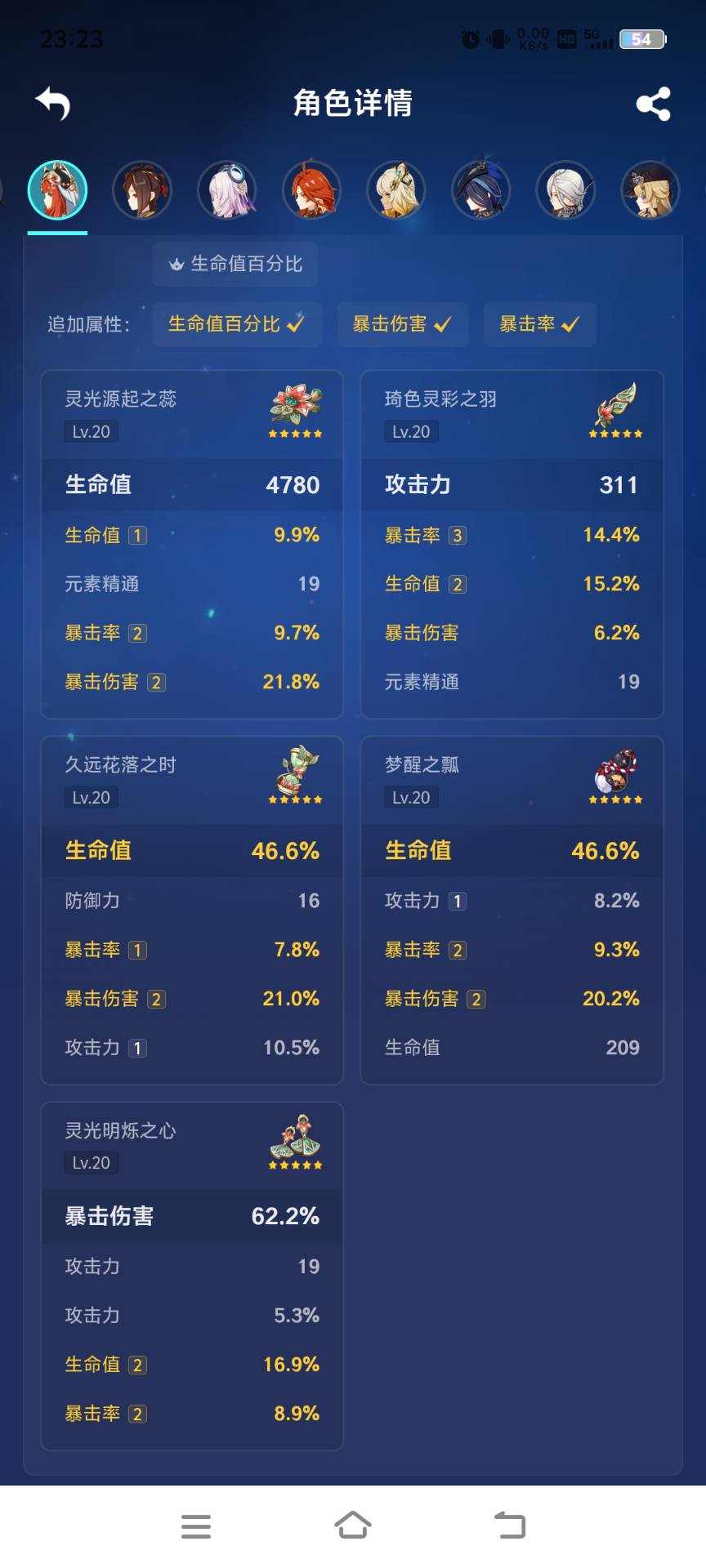Image resolution: width=706 pixels, height=1568 pixels.
Task: Go to the phone's home screen
Action: click(353, 1525)
